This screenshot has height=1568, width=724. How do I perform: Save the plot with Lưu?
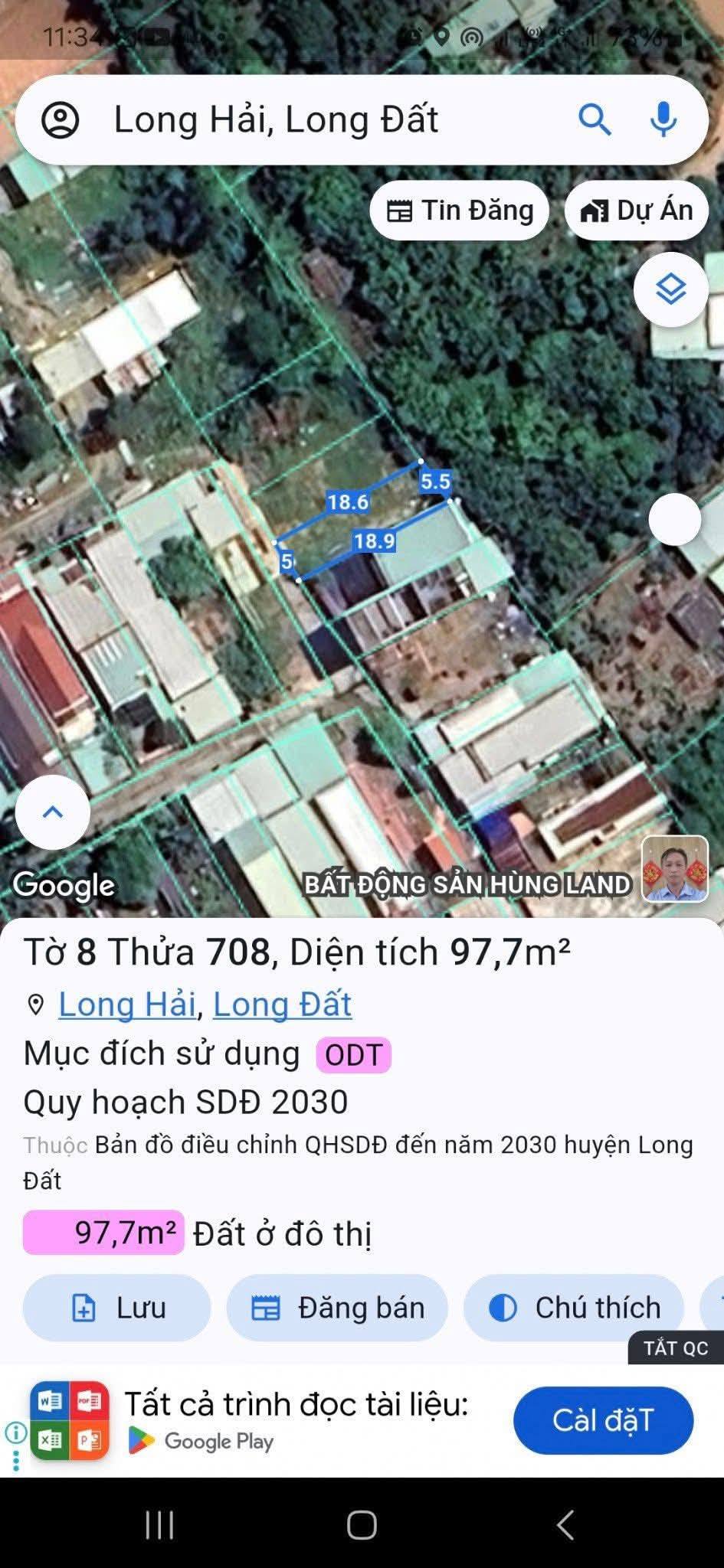[x=117, y=1308]
